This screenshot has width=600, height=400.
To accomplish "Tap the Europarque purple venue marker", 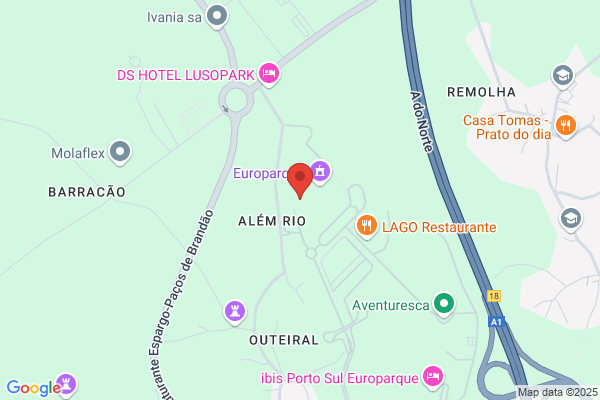I will [320, 172].
